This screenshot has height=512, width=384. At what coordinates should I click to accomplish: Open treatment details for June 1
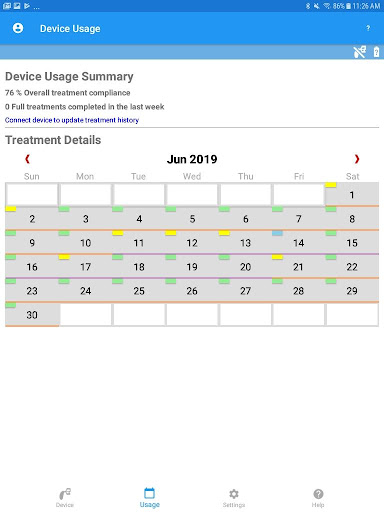[352, 194]
